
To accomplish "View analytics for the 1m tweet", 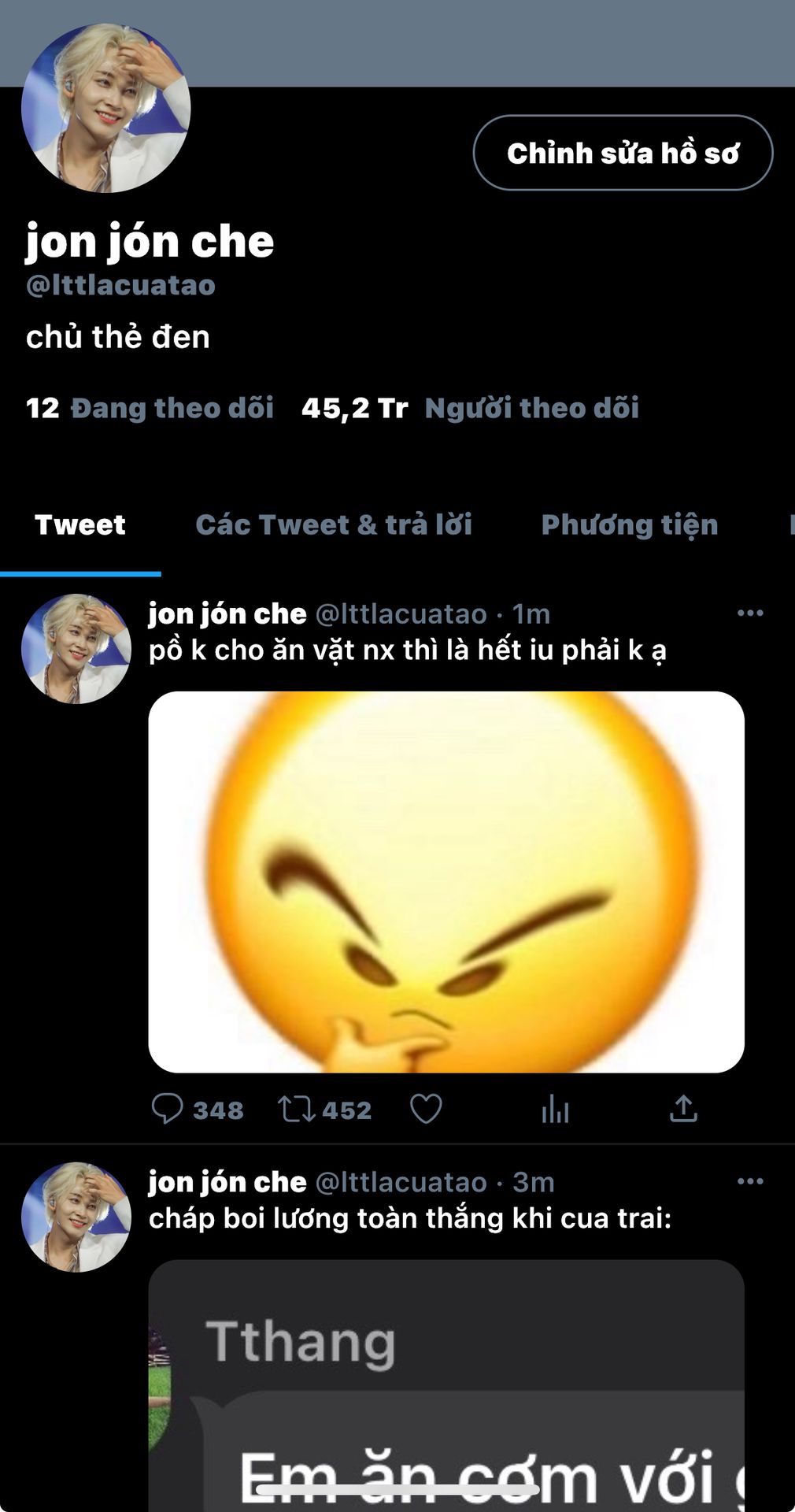I will coord(555,1109).
